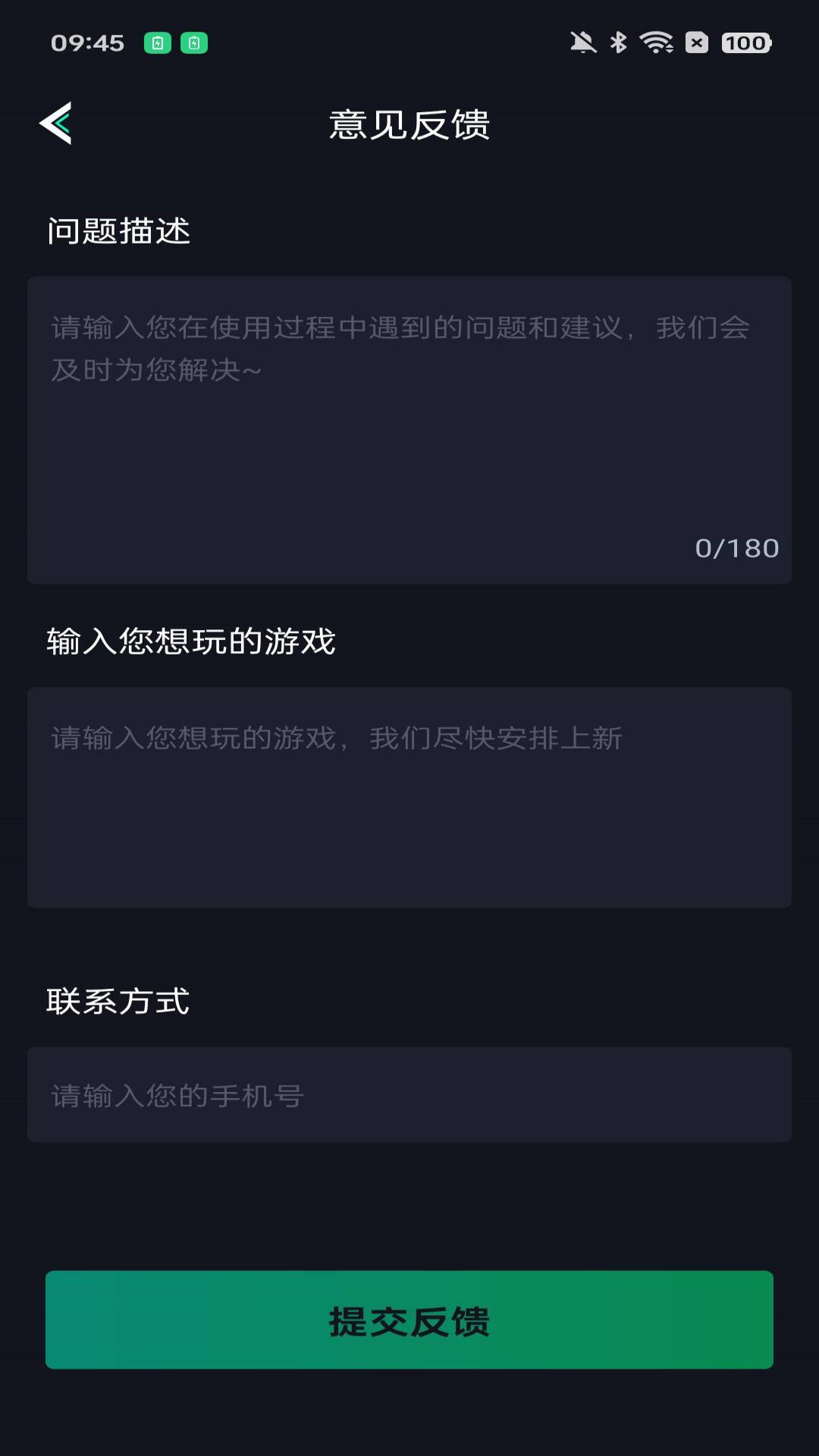The height and width of the screenshot is (1456, 819).
Task: Select the problem description text area
Action: pyautogui.click(x=409, y=428)
